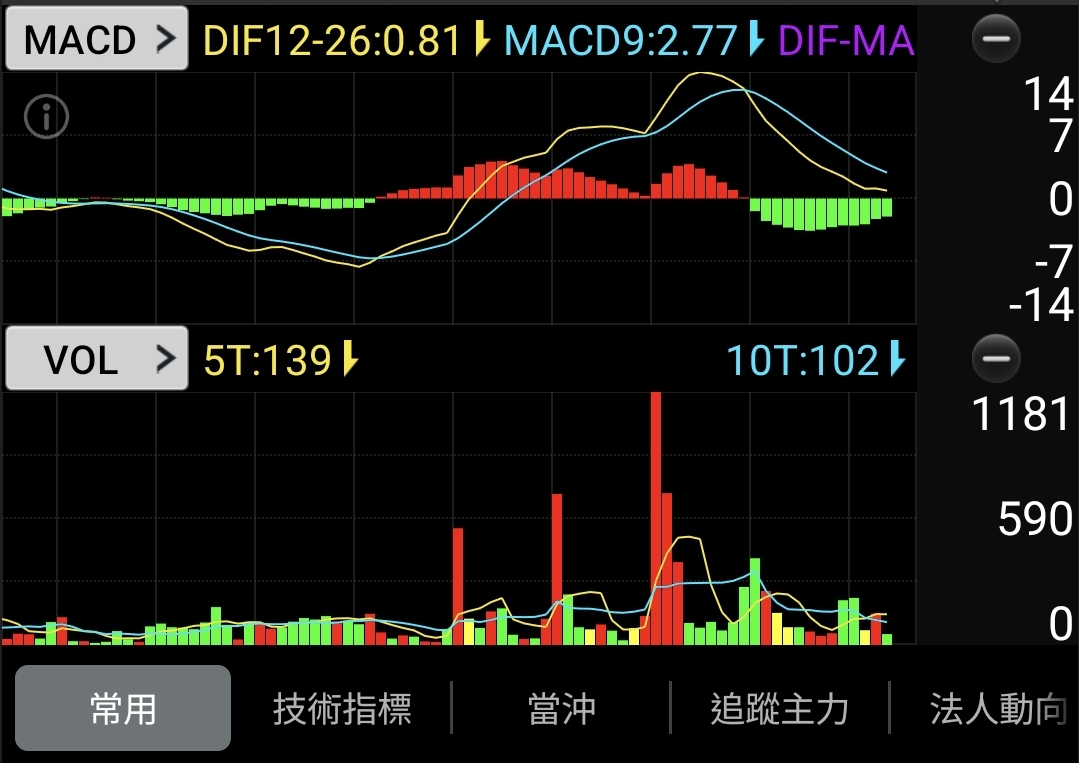Collapse the VOL panel with the minus button
Image resolution: width=1079 pixels, height=763 pixels.
coord(996,358)
